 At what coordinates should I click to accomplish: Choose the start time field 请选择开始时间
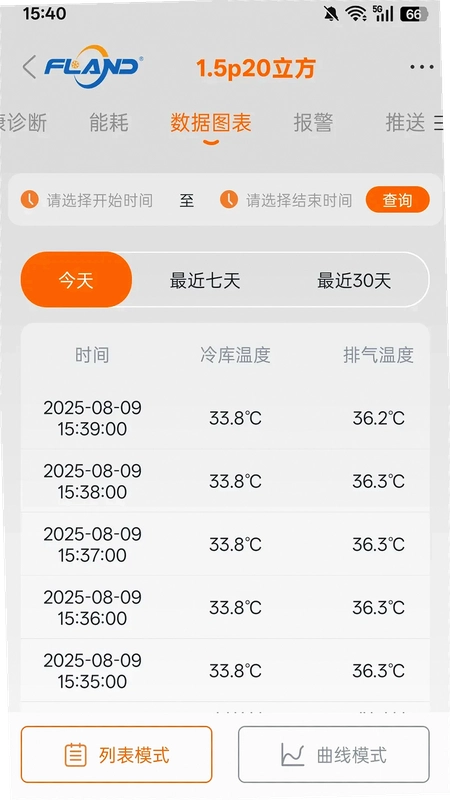click(87, 200)
